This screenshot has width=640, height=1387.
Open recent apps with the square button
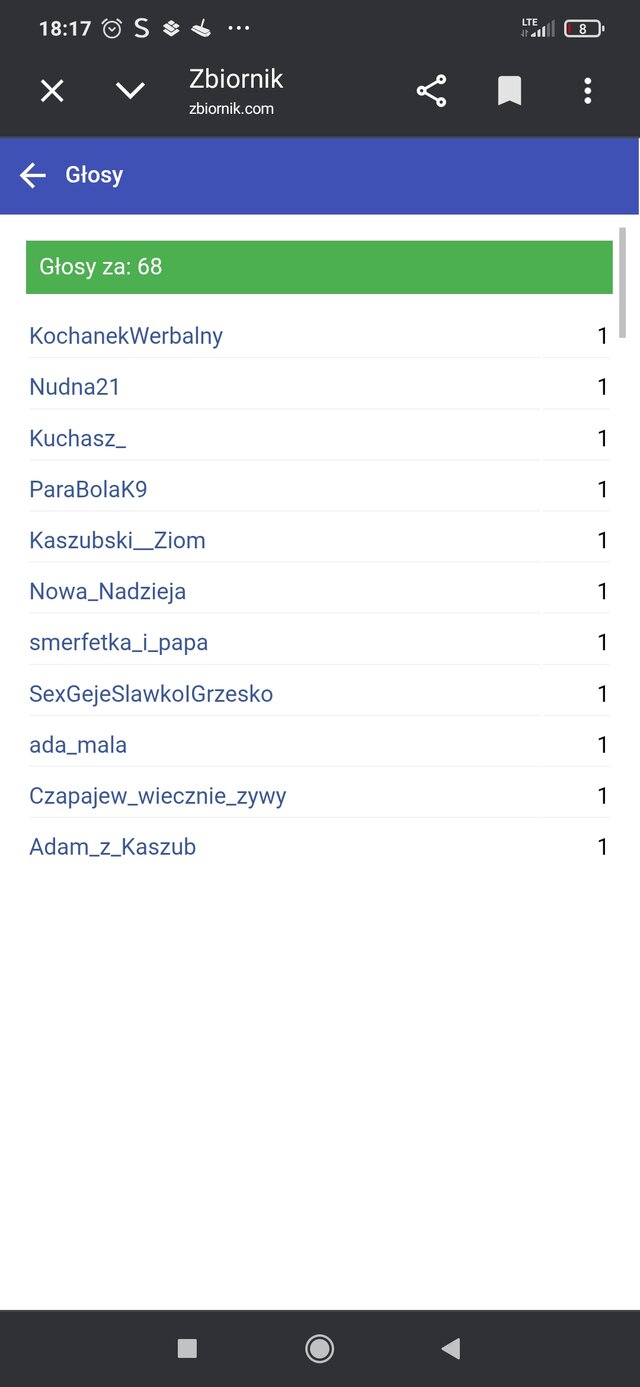pyautogui.click(x=187, y=1349)
